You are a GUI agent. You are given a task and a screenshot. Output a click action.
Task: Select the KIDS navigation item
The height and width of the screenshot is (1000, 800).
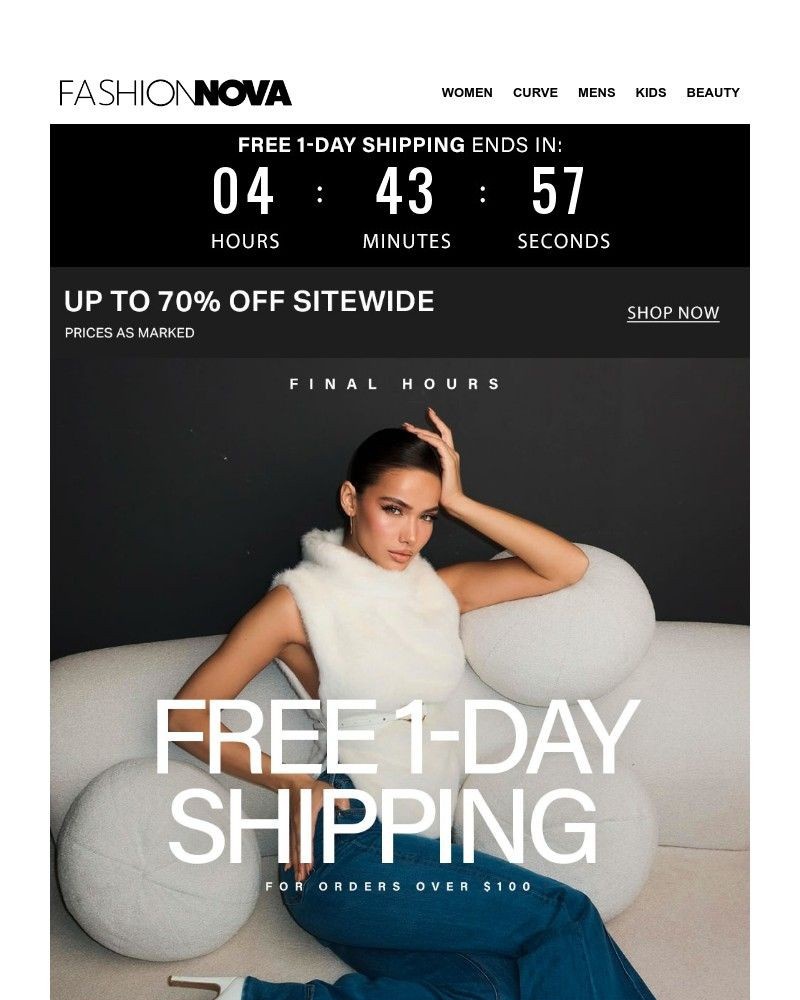[x=650, y=92]
